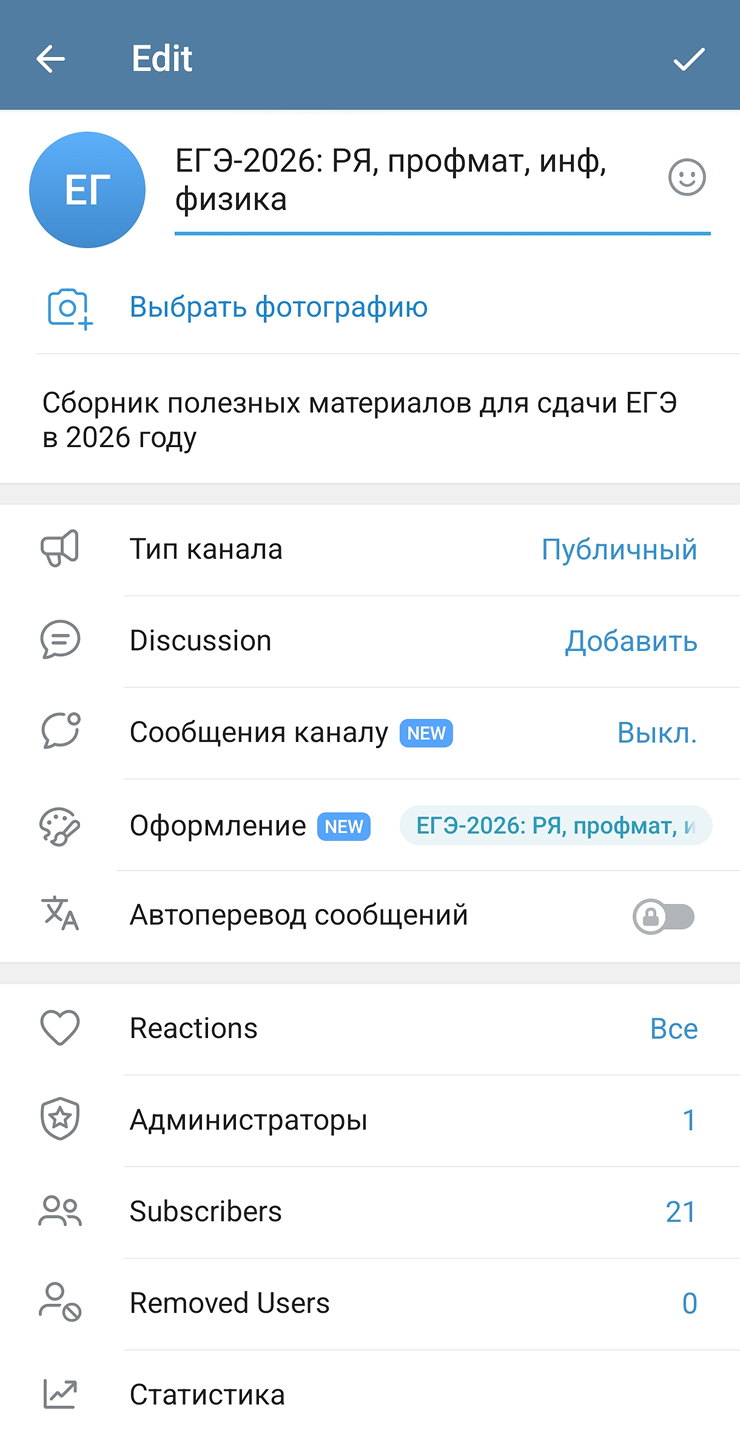Tap the ЕГ channel avatar
This screenshot has height=1450, width=740.
pos(88,190)
